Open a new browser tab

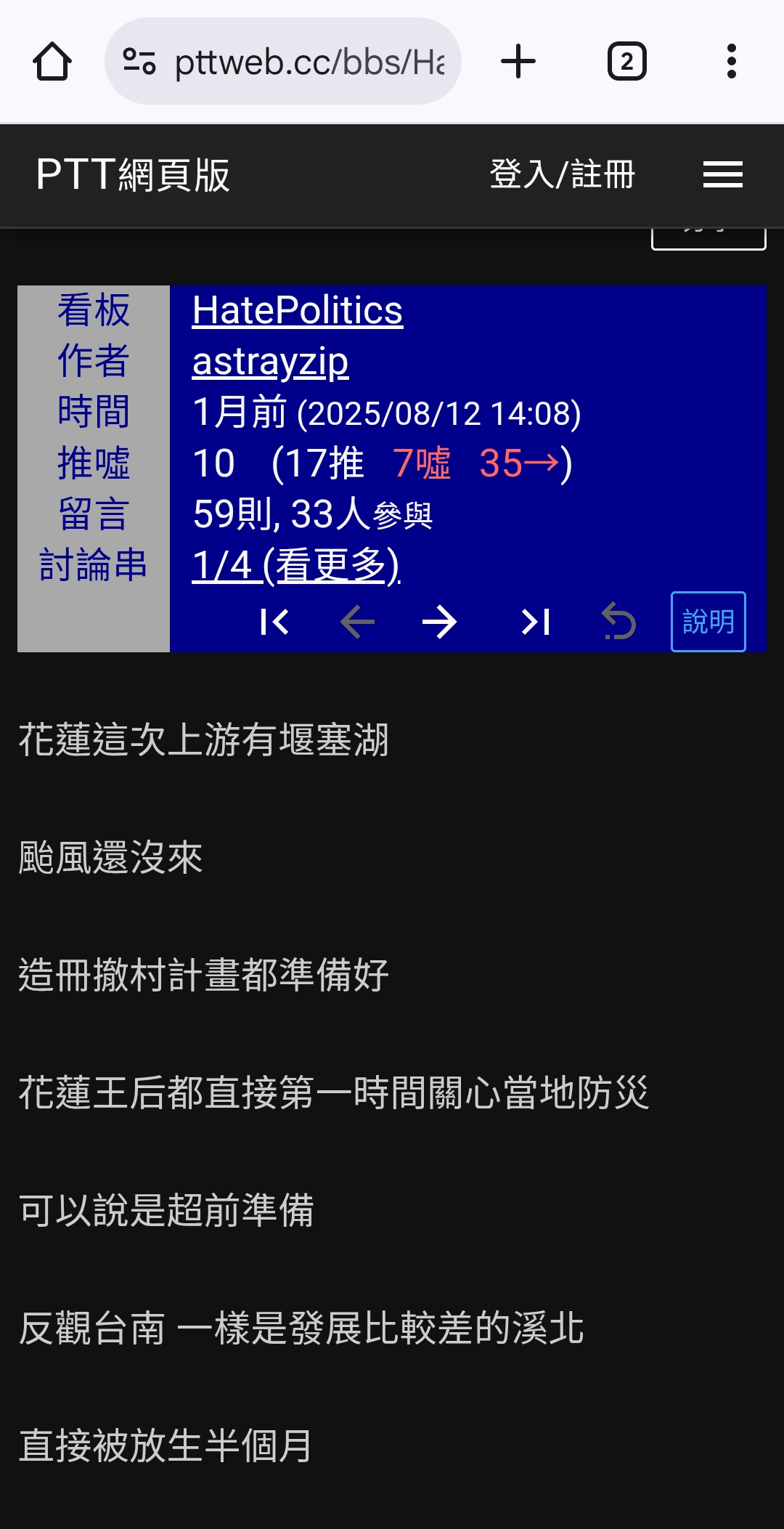pyautogui.click(x=518, y=62)
